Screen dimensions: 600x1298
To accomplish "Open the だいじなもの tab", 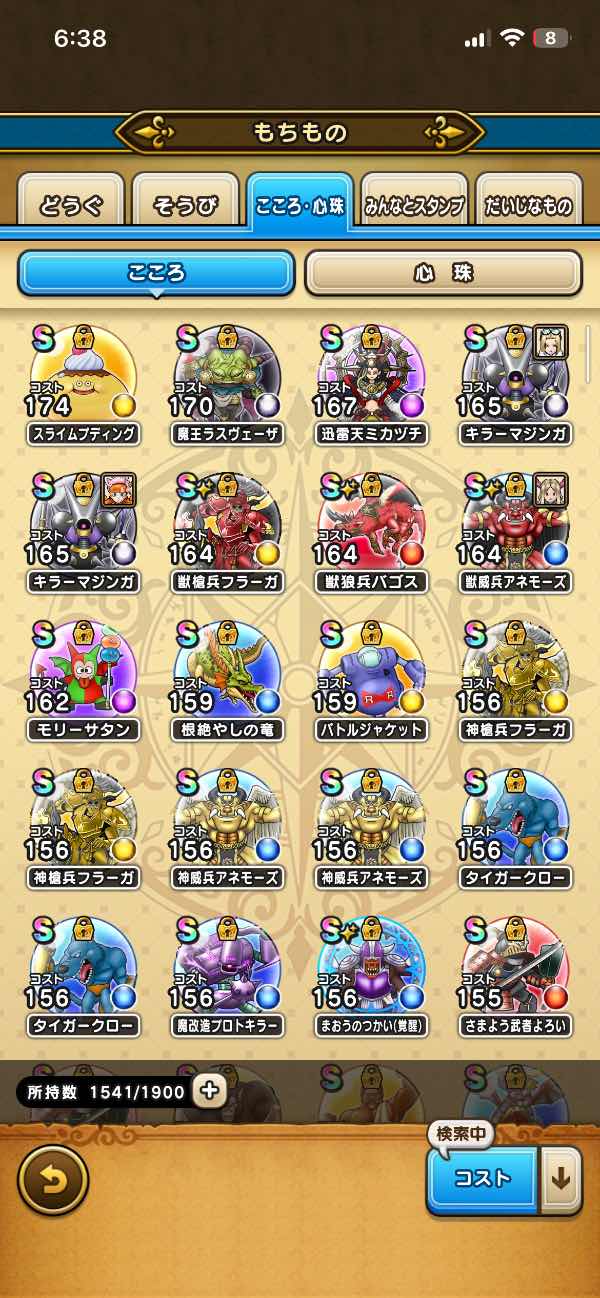I will [x=527, y=206].
